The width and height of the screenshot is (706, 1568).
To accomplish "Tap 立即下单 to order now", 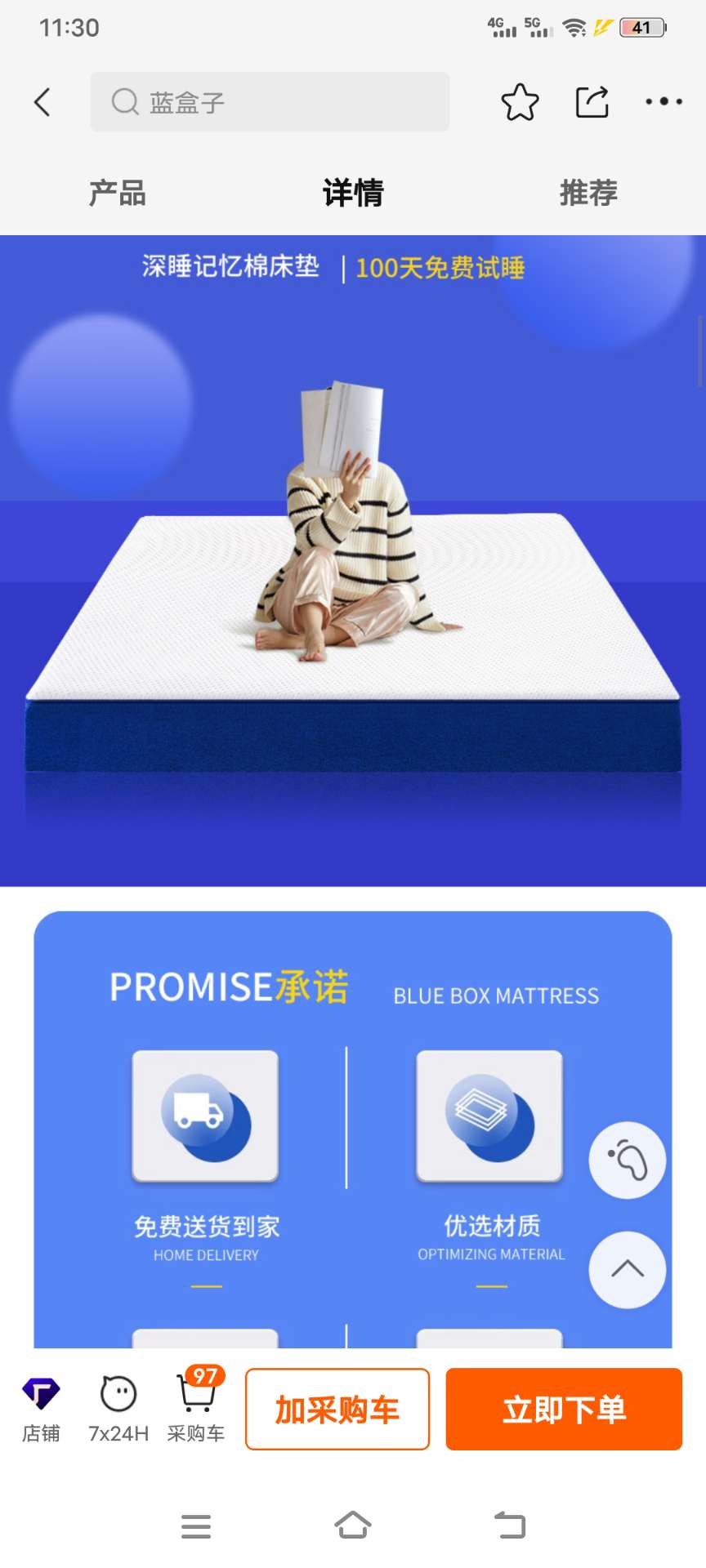I will point(564,1410).
